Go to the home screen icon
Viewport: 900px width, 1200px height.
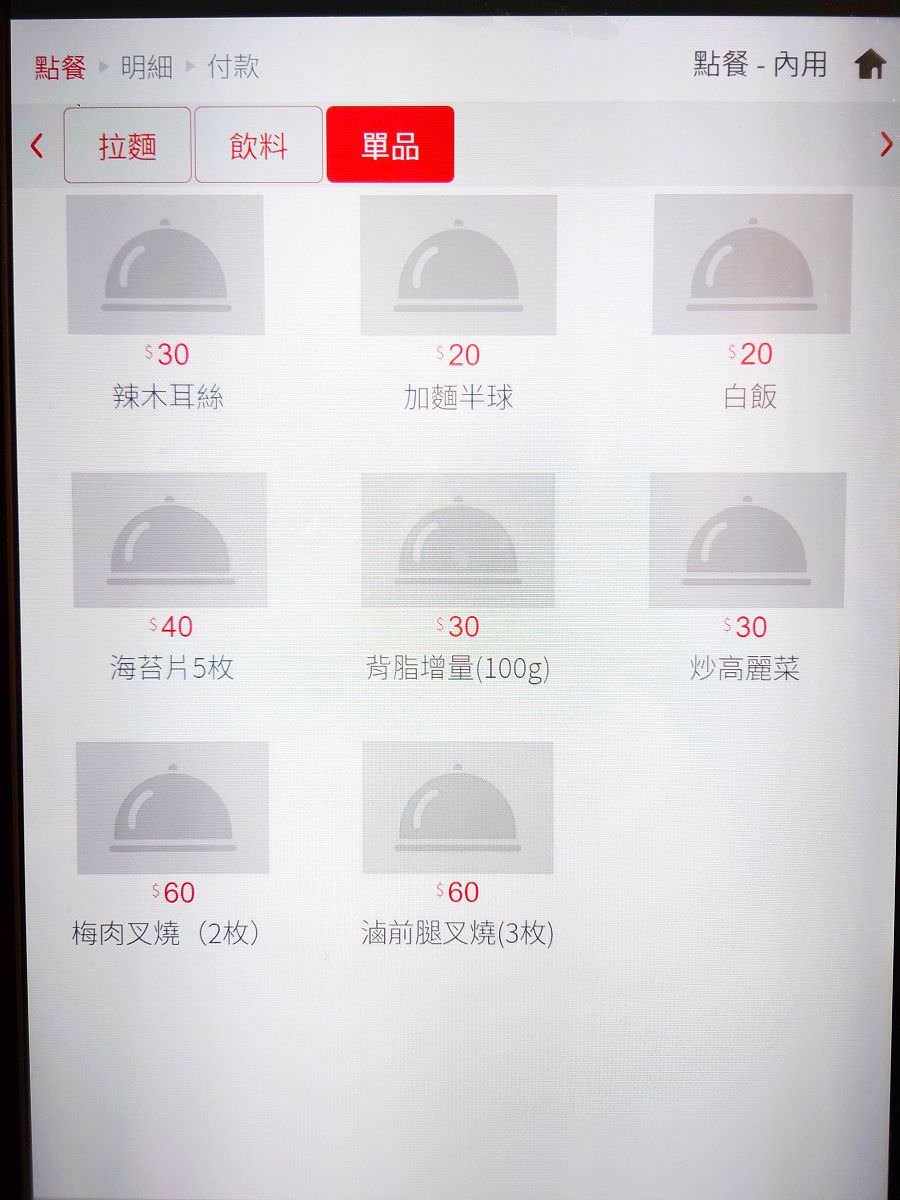point(869,65)
